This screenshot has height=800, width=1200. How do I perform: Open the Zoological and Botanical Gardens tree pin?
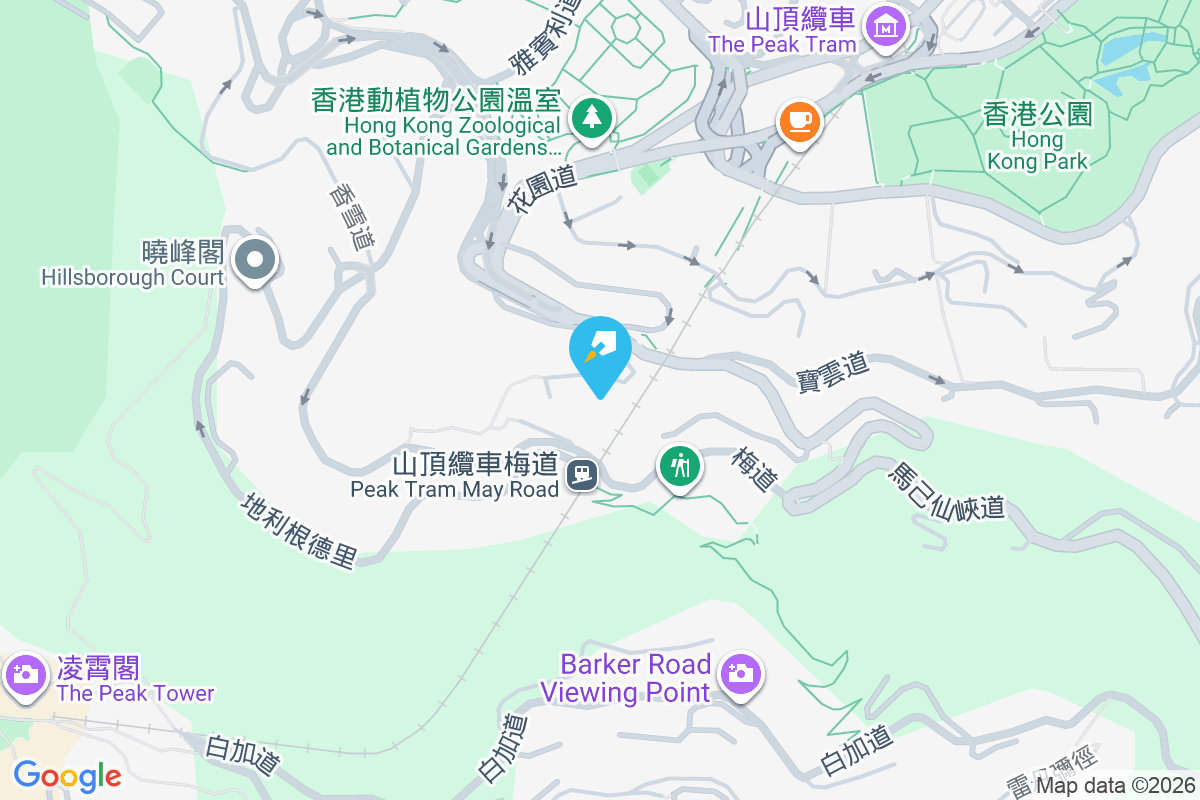[593, 119]
